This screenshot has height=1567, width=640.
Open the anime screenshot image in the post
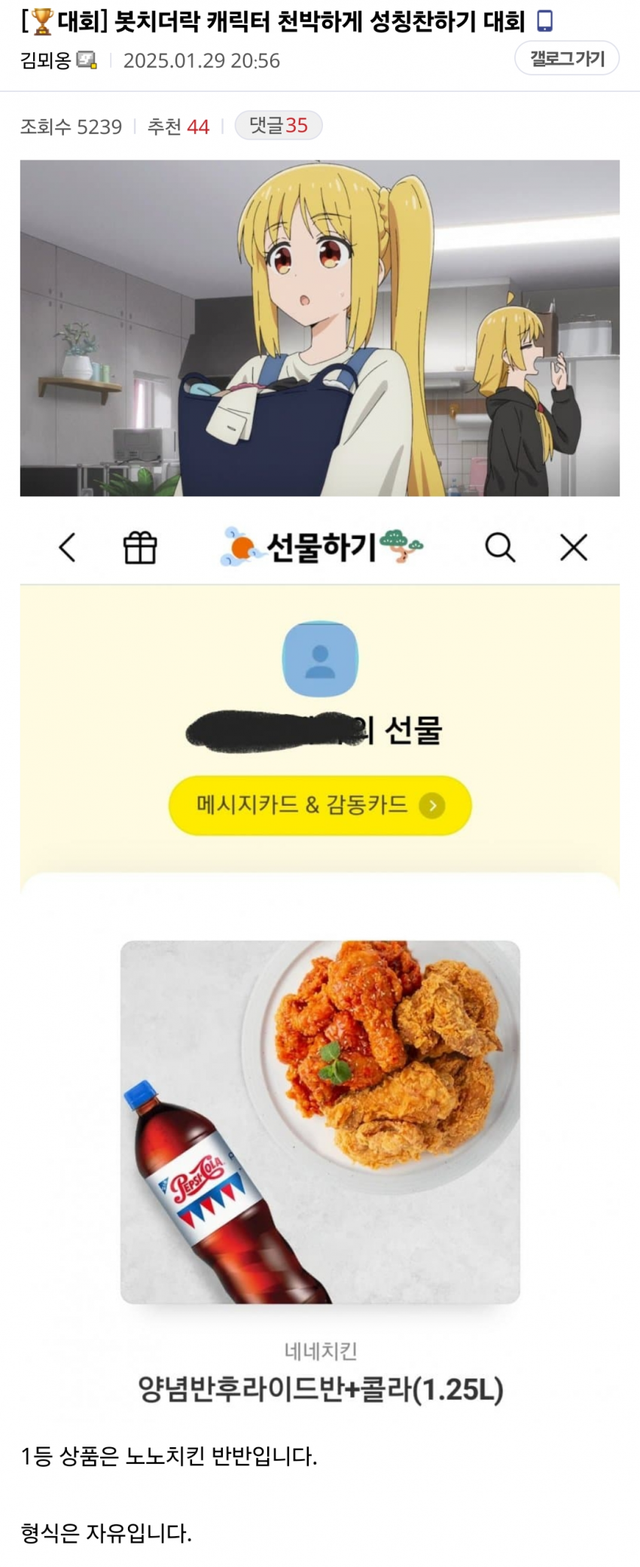[319, 328]
